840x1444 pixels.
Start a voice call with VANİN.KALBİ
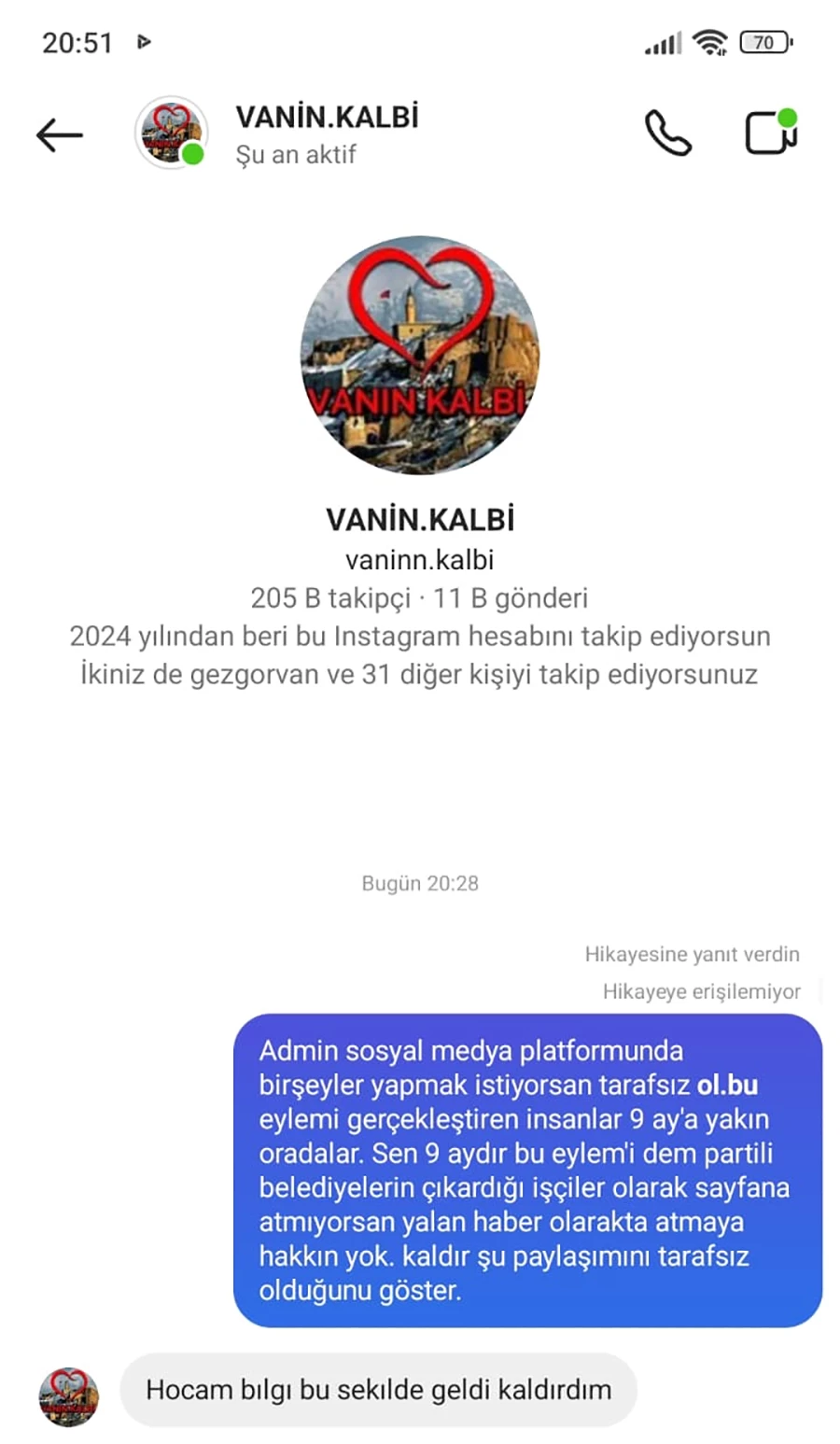[668, 133]
